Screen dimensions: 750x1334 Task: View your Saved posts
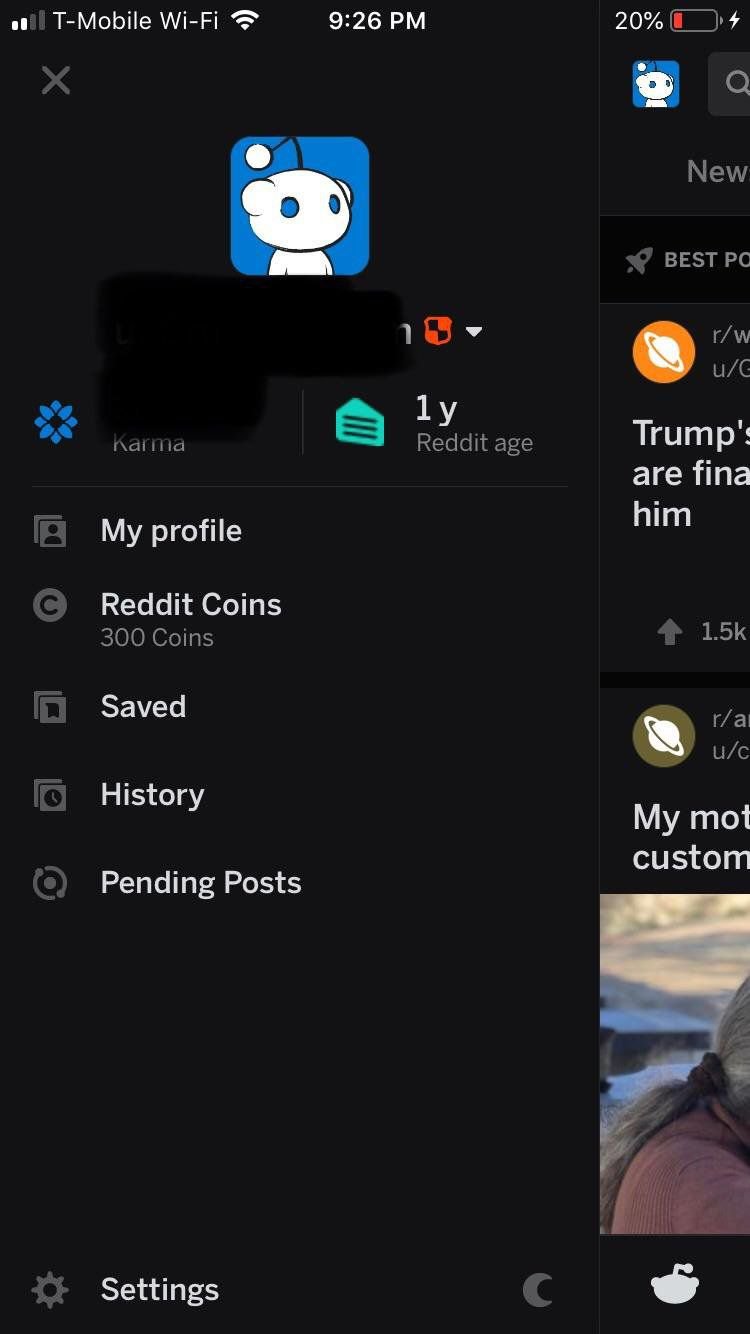pyautogui.click(x=143, y=706)
